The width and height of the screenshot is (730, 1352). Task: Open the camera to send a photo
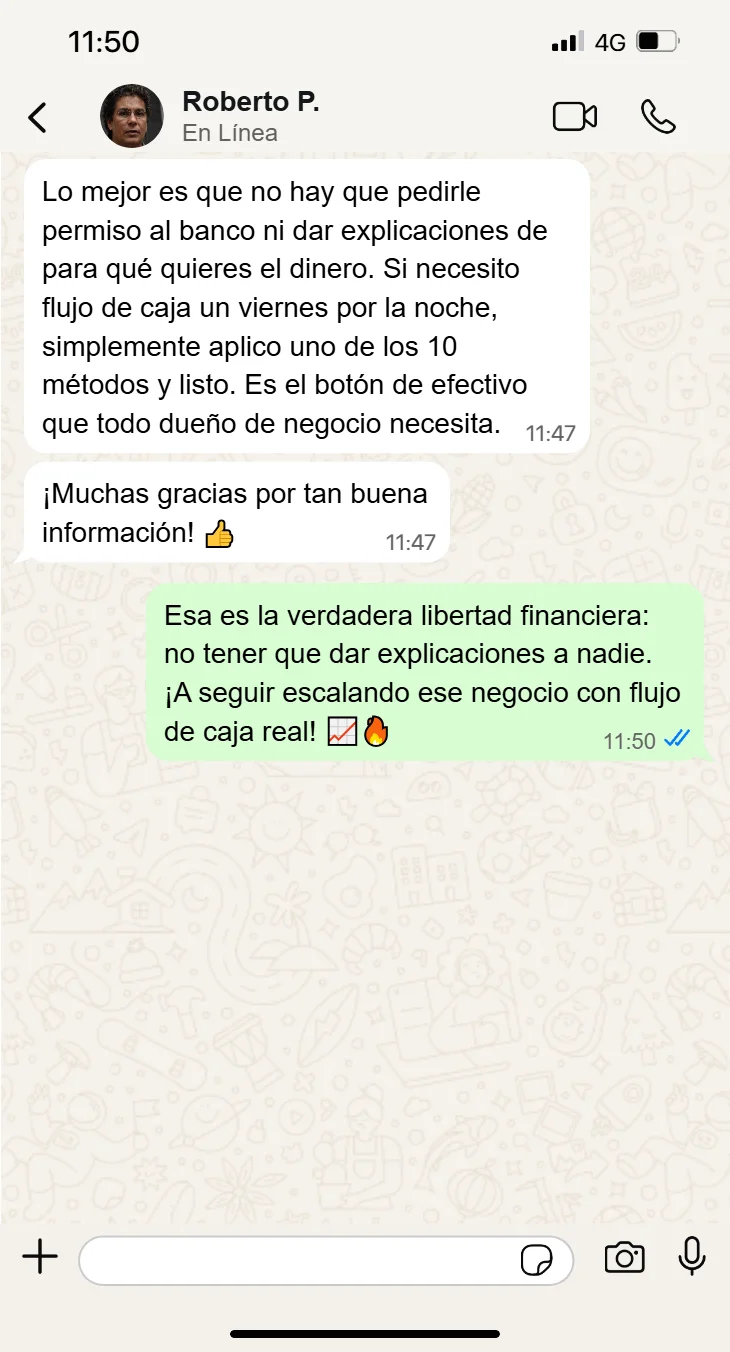(624, 1258)
